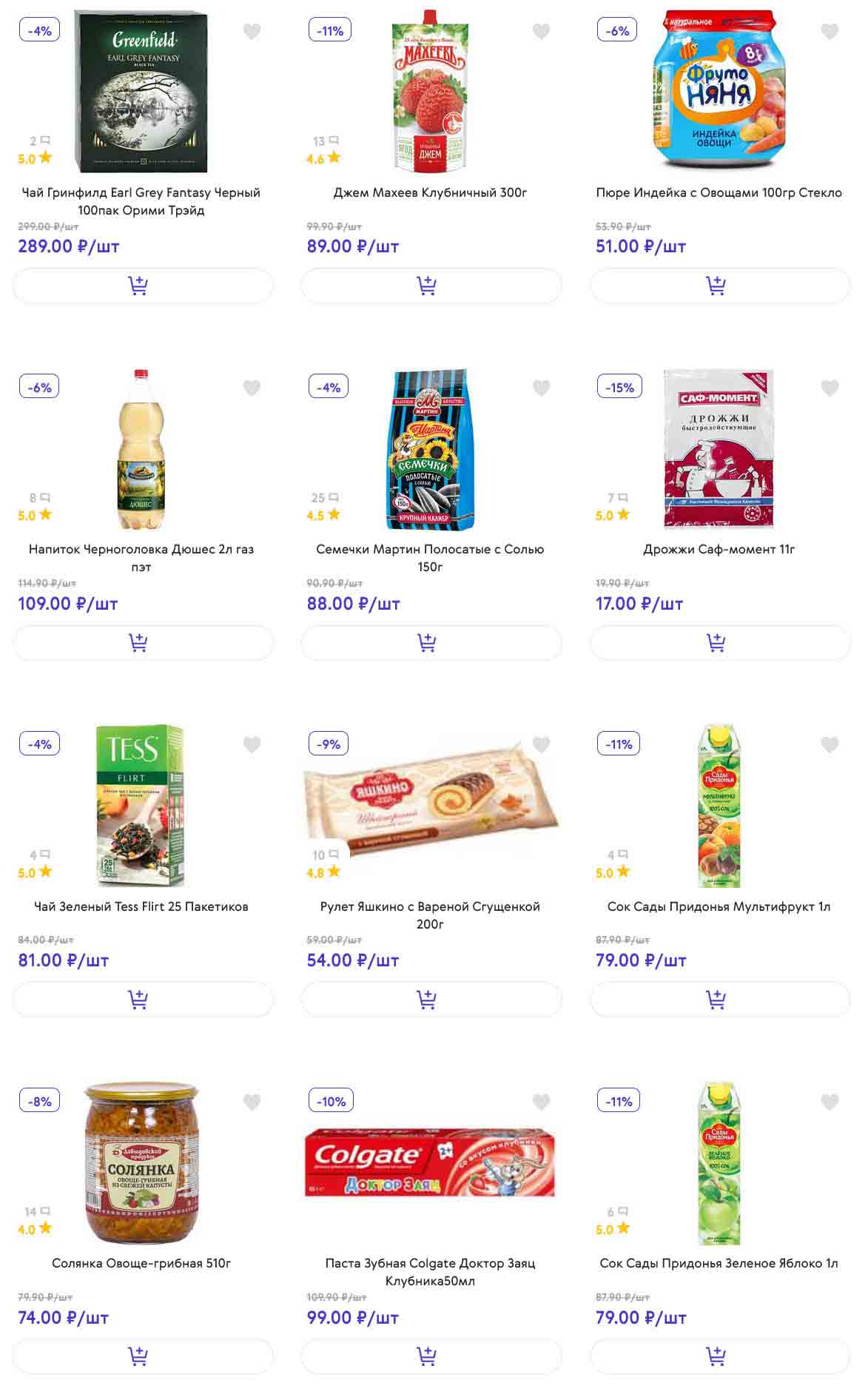Favorite the Солянка Овоще-грибная 510г

pyautogui.click(x=252, y=1102)
